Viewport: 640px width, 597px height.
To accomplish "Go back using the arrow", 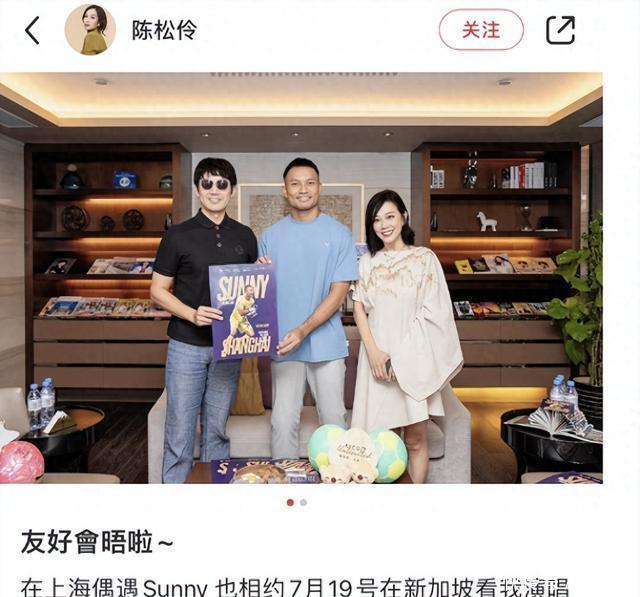I will click(x=32, y=30).
